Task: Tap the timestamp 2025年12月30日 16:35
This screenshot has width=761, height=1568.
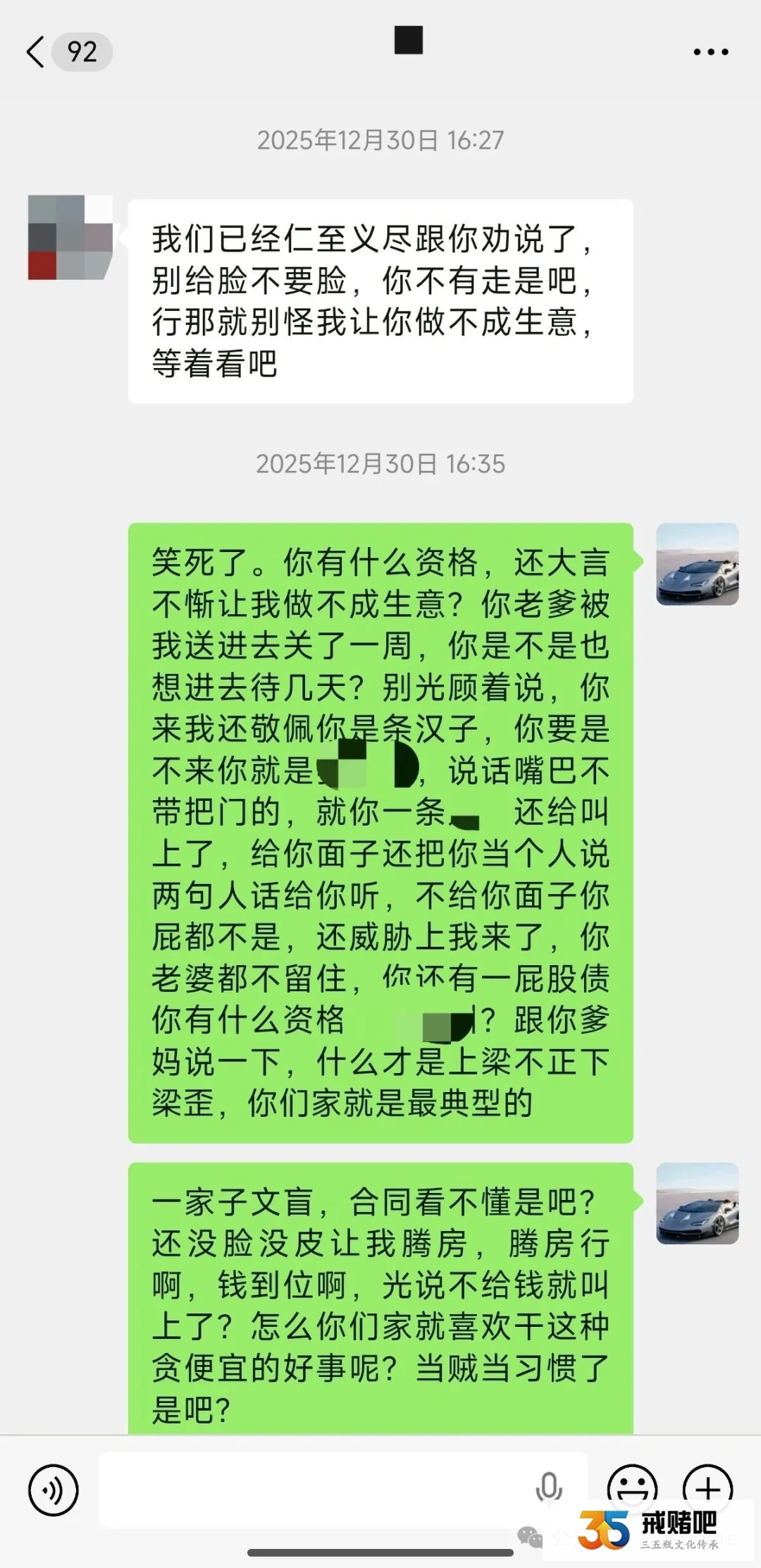Action: coord(380,464)
